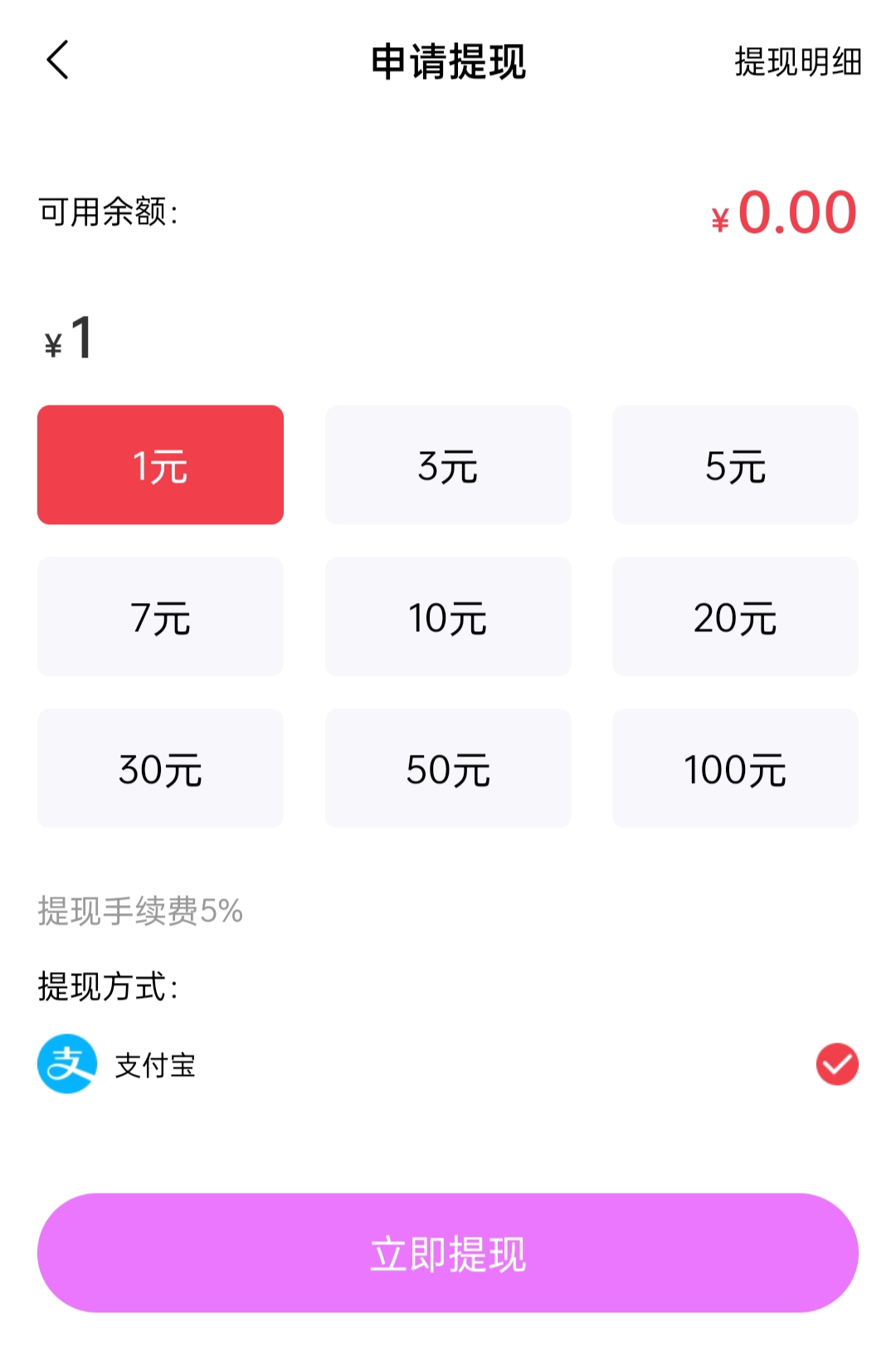Select the 3元 withdrawal amount
The height and width of the screenshot is (1348, 896).
point(448,465)
